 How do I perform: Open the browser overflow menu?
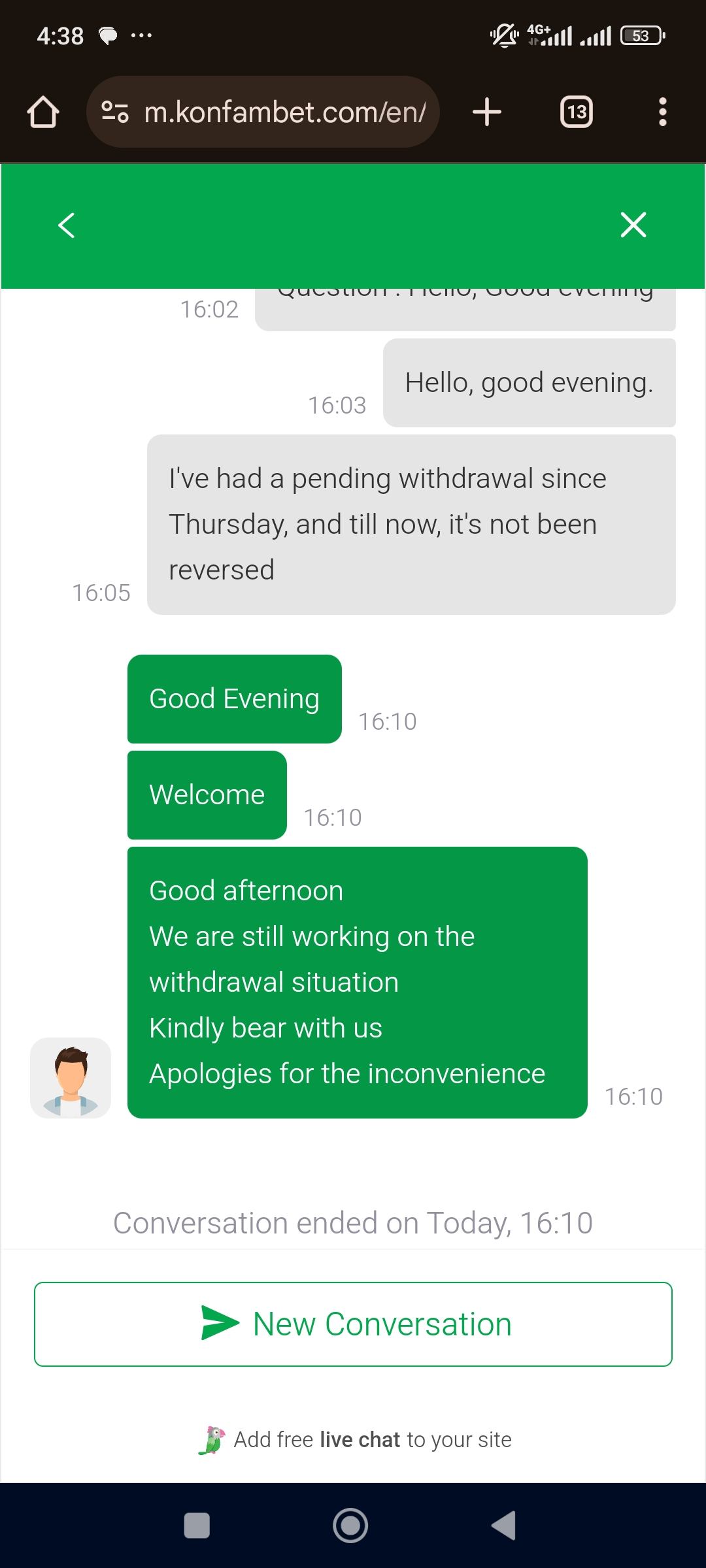(x=662, y=112)
